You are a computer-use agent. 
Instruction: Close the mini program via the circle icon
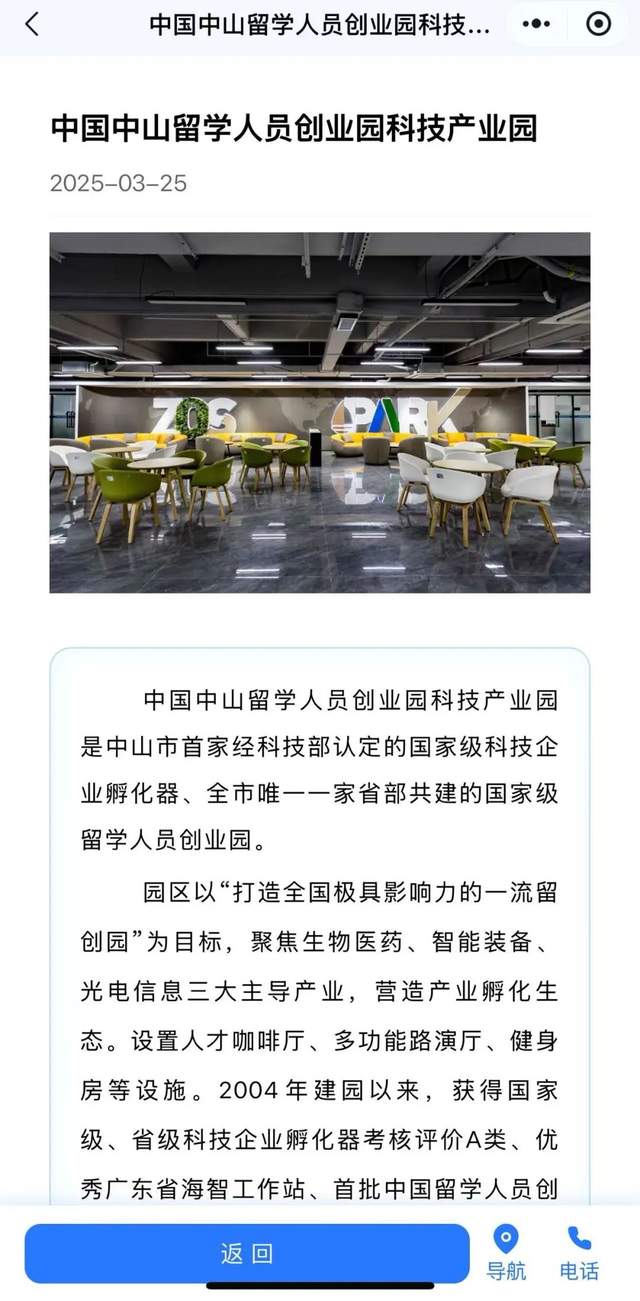598,24
